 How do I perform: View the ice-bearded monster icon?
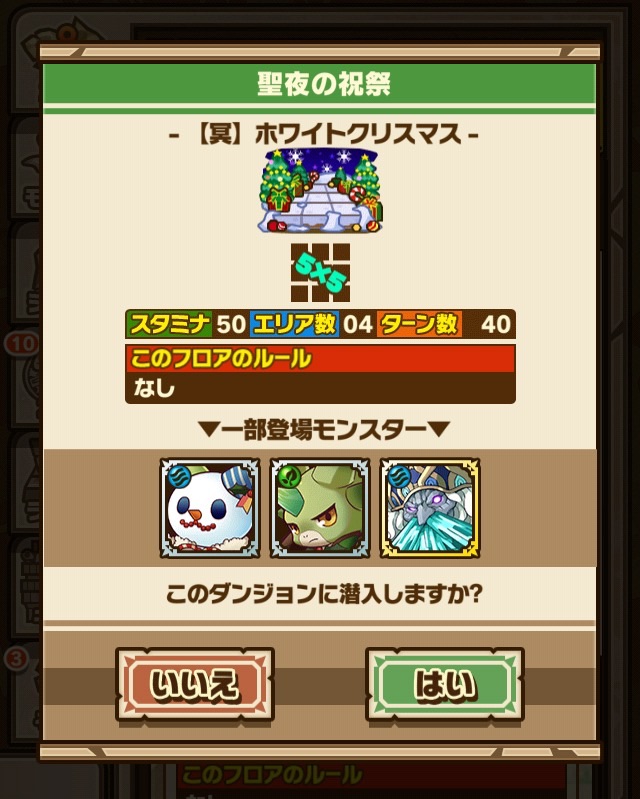(x=429, y=508)
